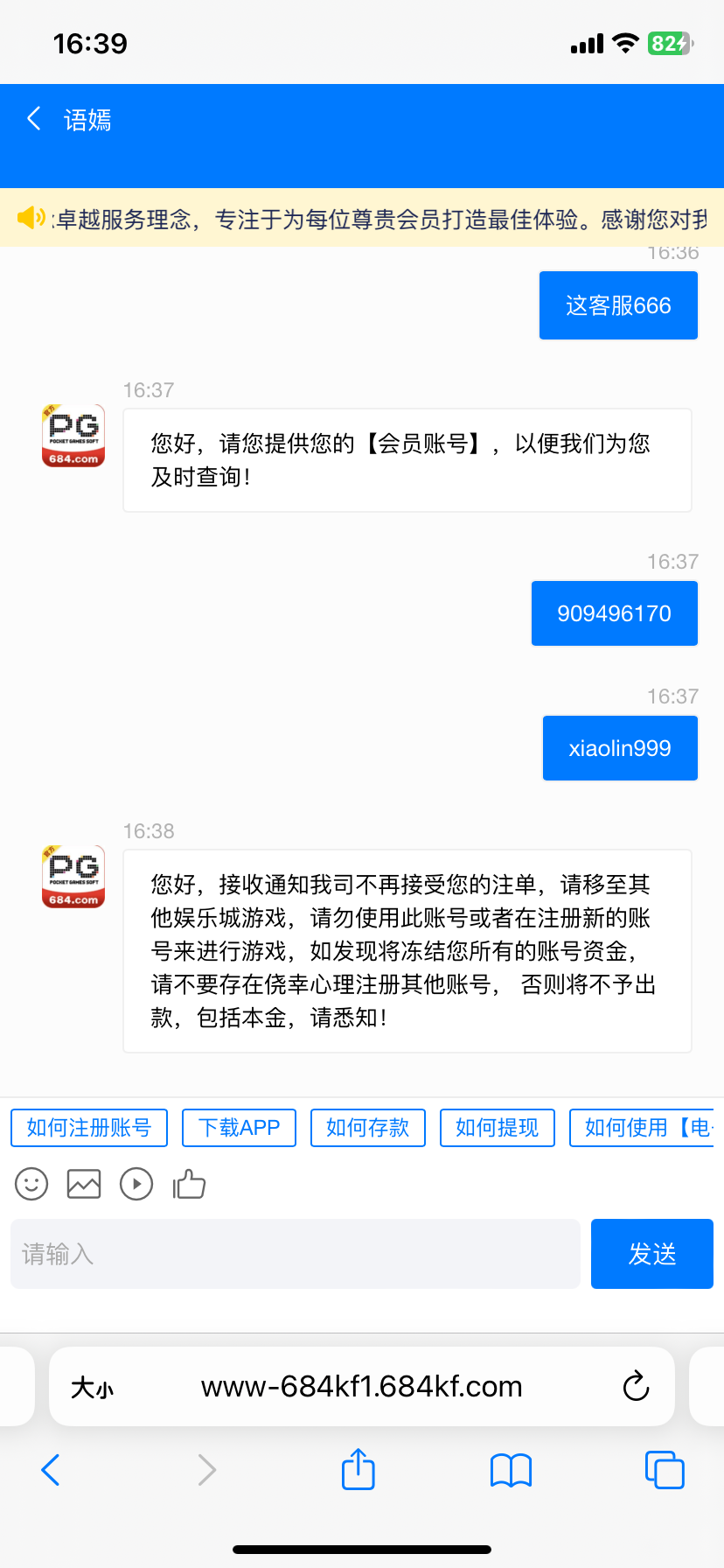Attach an image to the chat
This screenshot has height=1568, width=724.
pos(84,1185)
